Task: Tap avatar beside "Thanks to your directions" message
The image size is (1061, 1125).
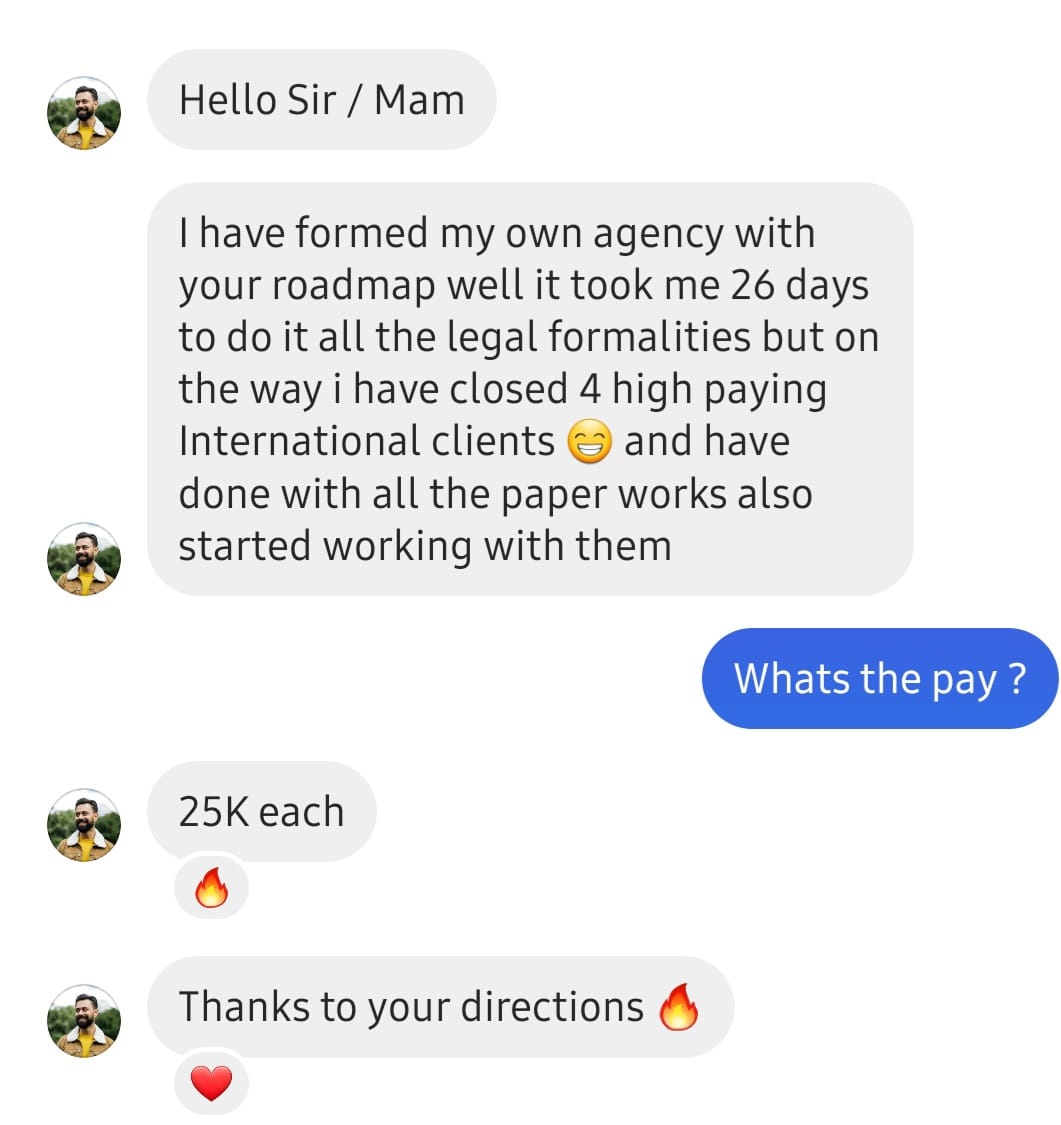Action: 84,1020
